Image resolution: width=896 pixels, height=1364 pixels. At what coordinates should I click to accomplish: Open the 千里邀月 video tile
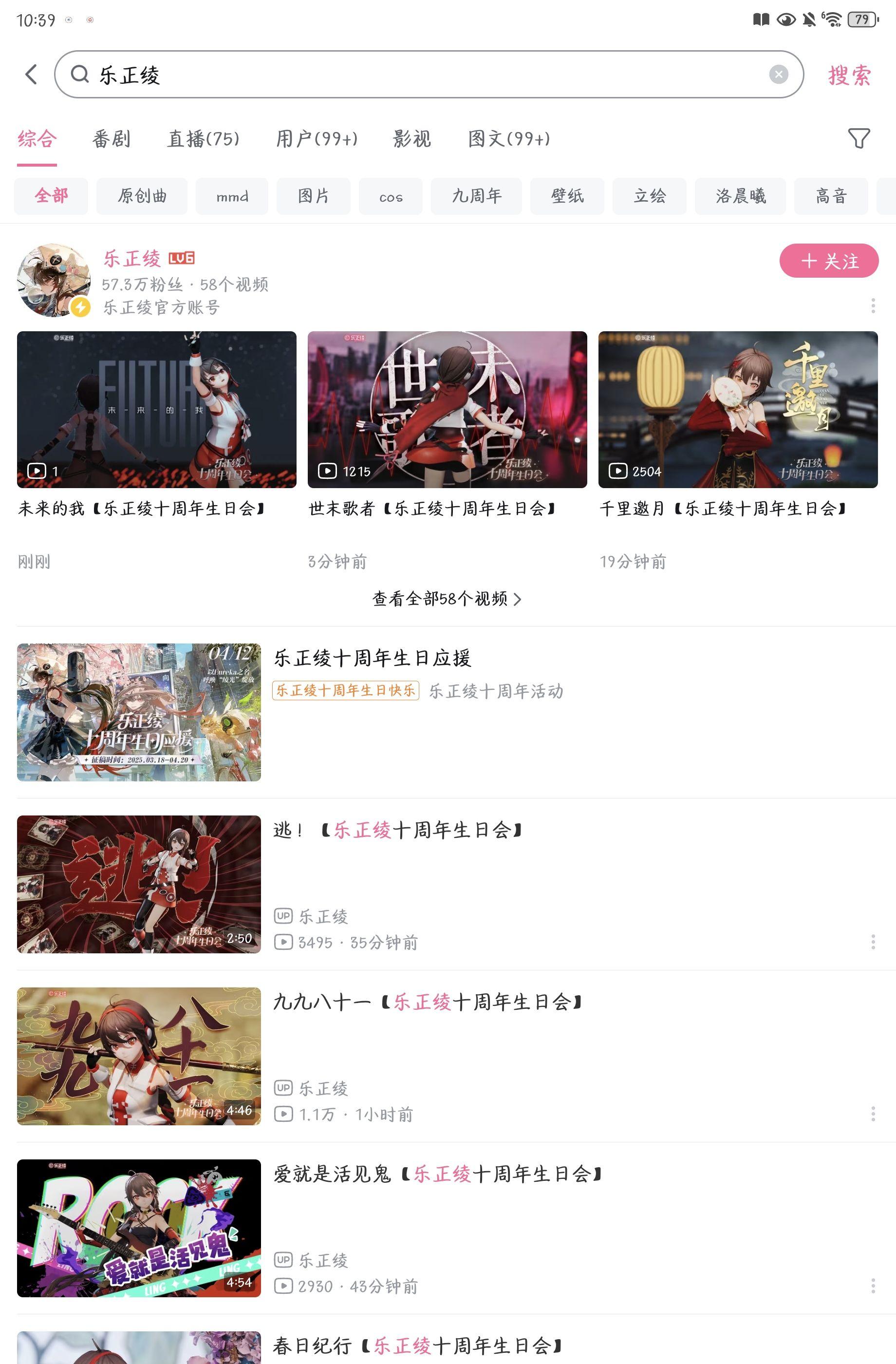(737, 410)
